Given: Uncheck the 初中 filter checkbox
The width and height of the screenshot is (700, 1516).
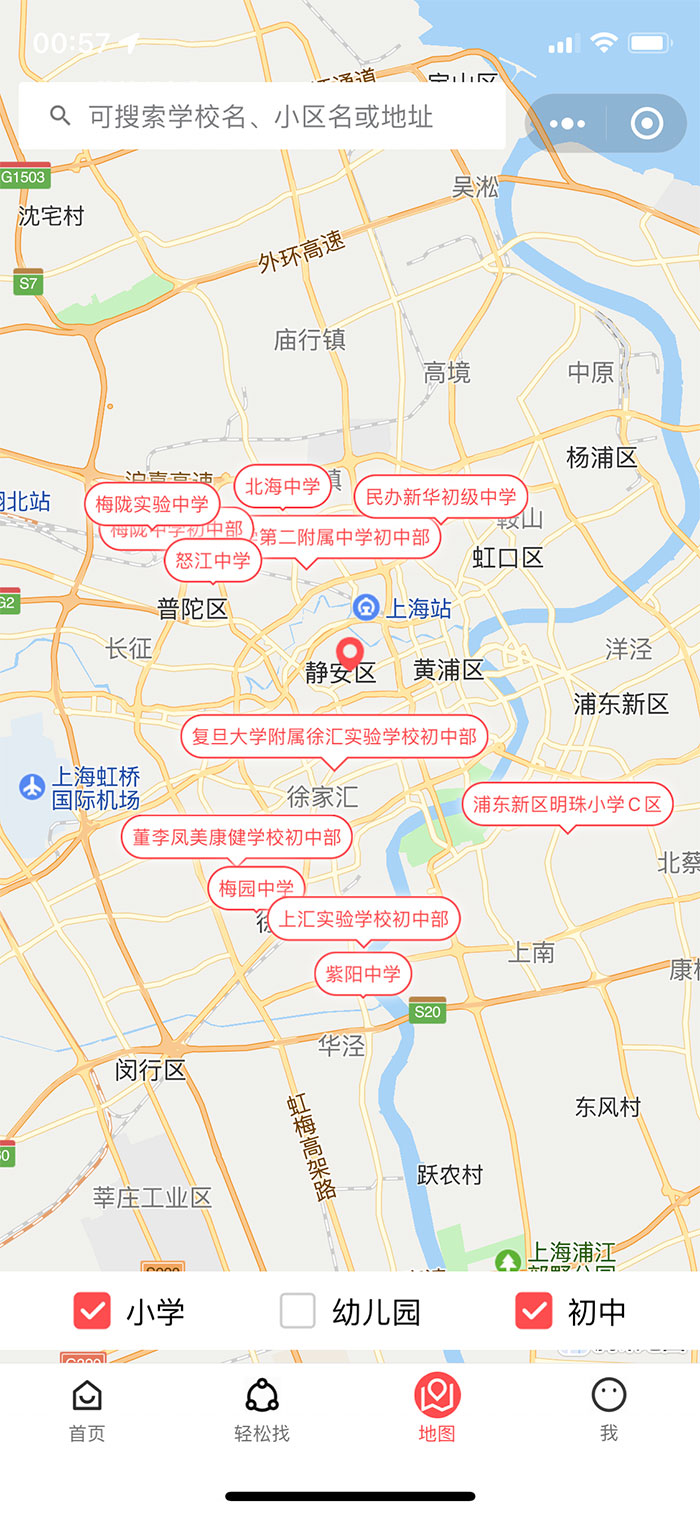Looking at the screenshot, I should tap(533, 1311).
